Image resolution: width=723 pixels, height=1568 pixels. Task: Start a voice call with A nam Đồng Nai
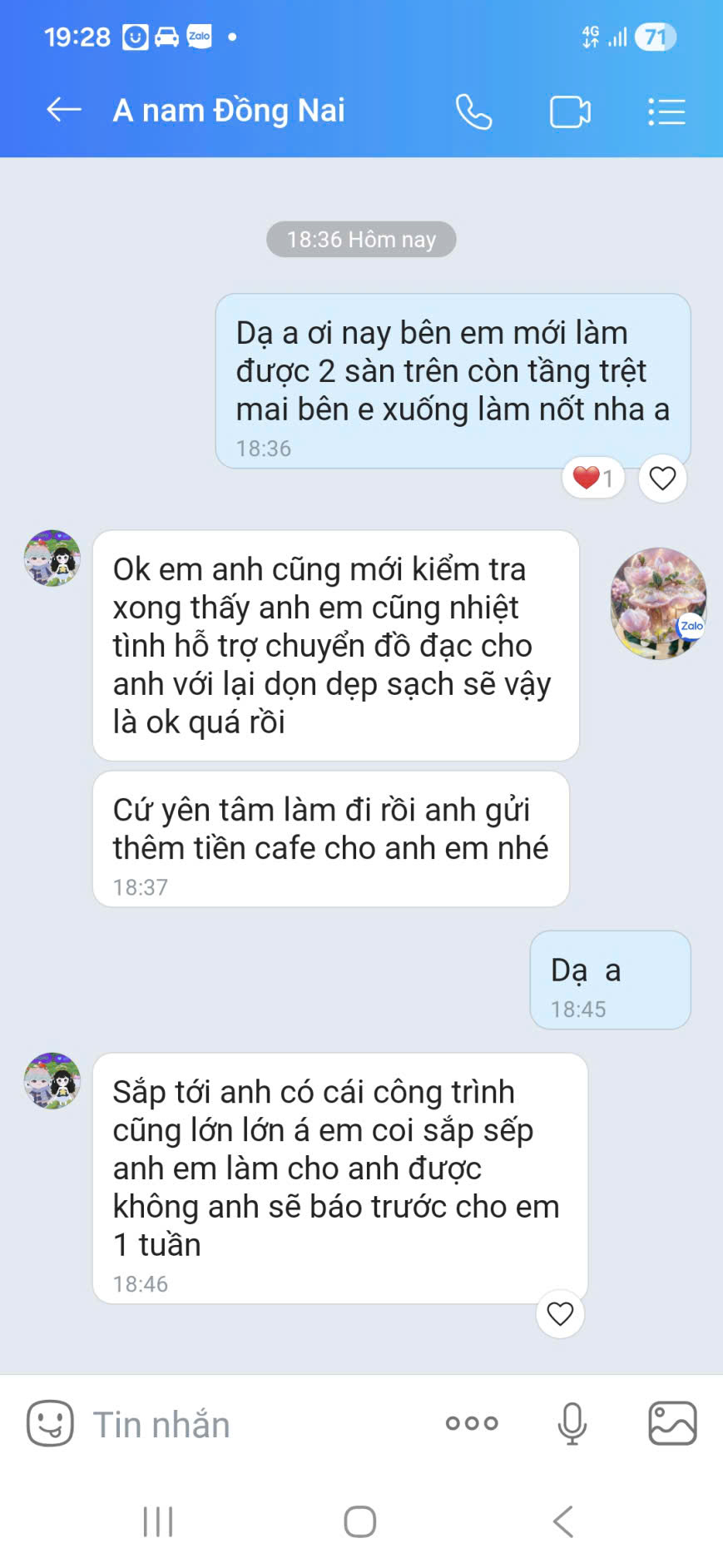(x=473, y=112)
